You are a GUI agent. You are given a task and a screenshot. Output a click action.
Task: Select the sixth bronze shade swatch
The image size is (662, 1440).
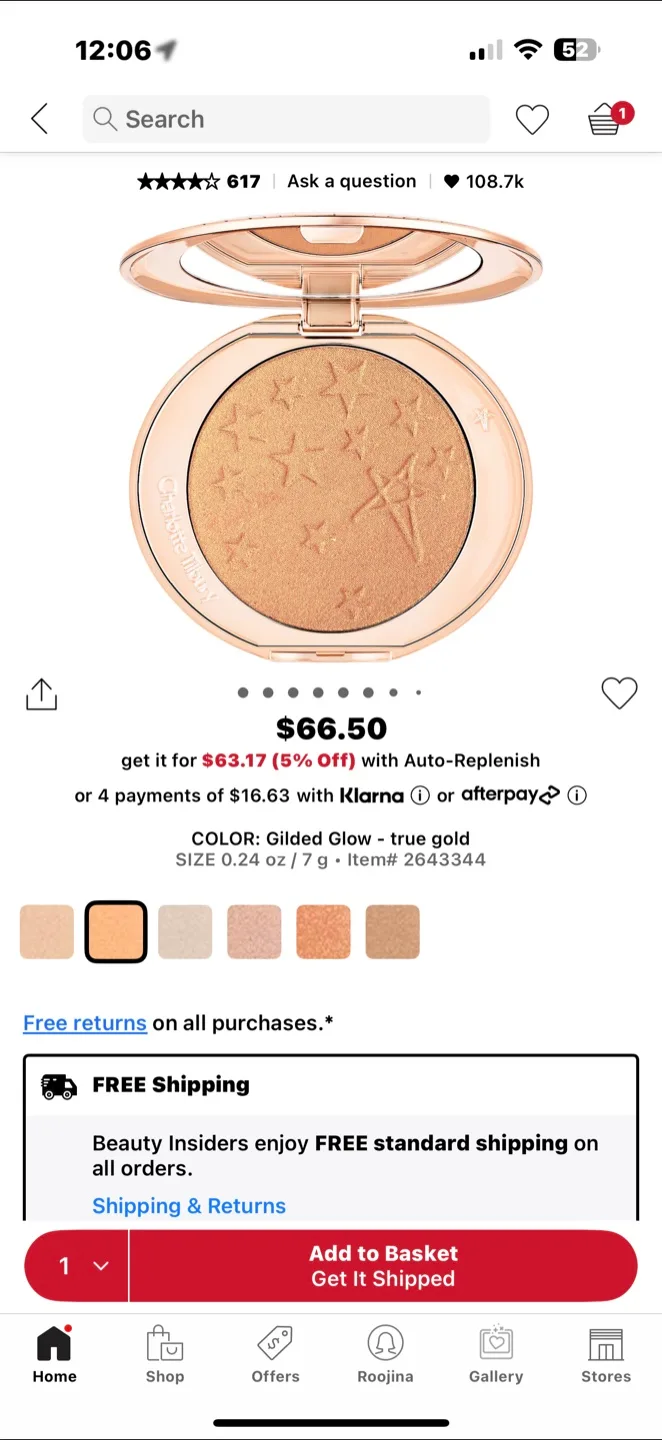coord(392,932)
